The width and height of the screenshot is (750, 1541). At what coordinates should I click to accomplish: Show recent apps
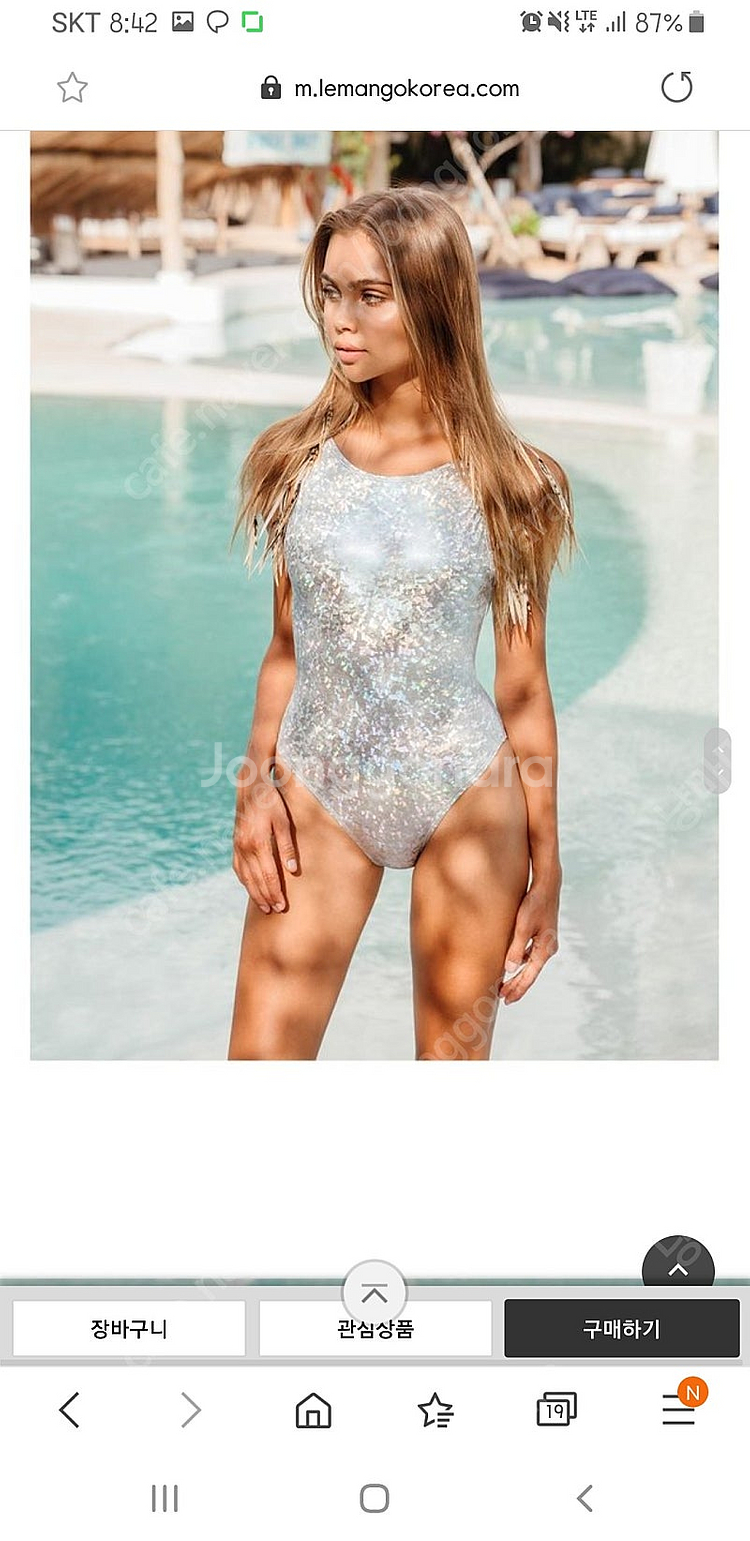164,1498
